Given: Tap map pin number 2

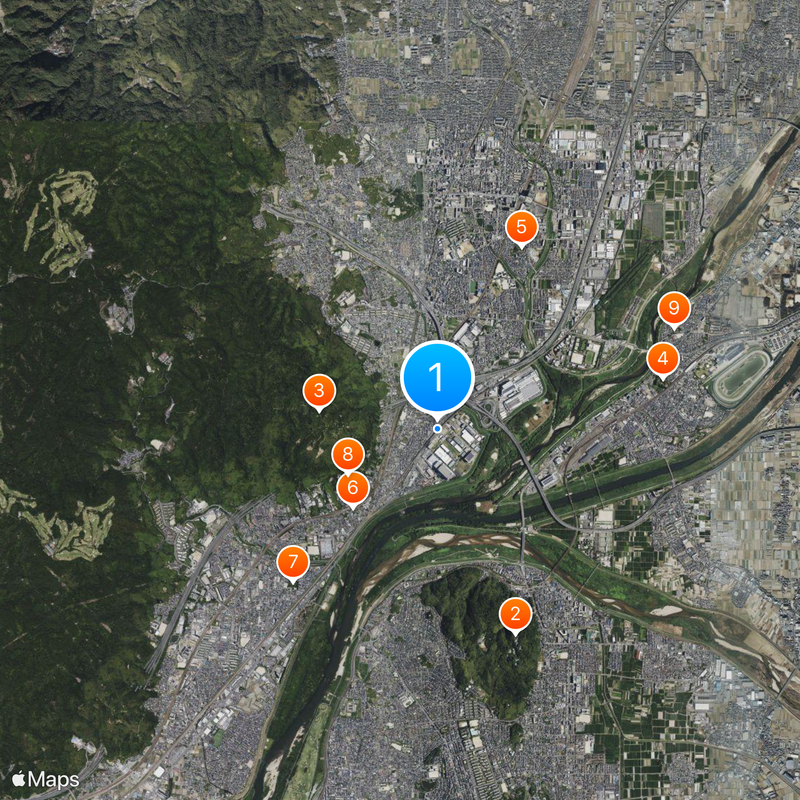Looking at the screenshot, I should (x=514, y=614).
